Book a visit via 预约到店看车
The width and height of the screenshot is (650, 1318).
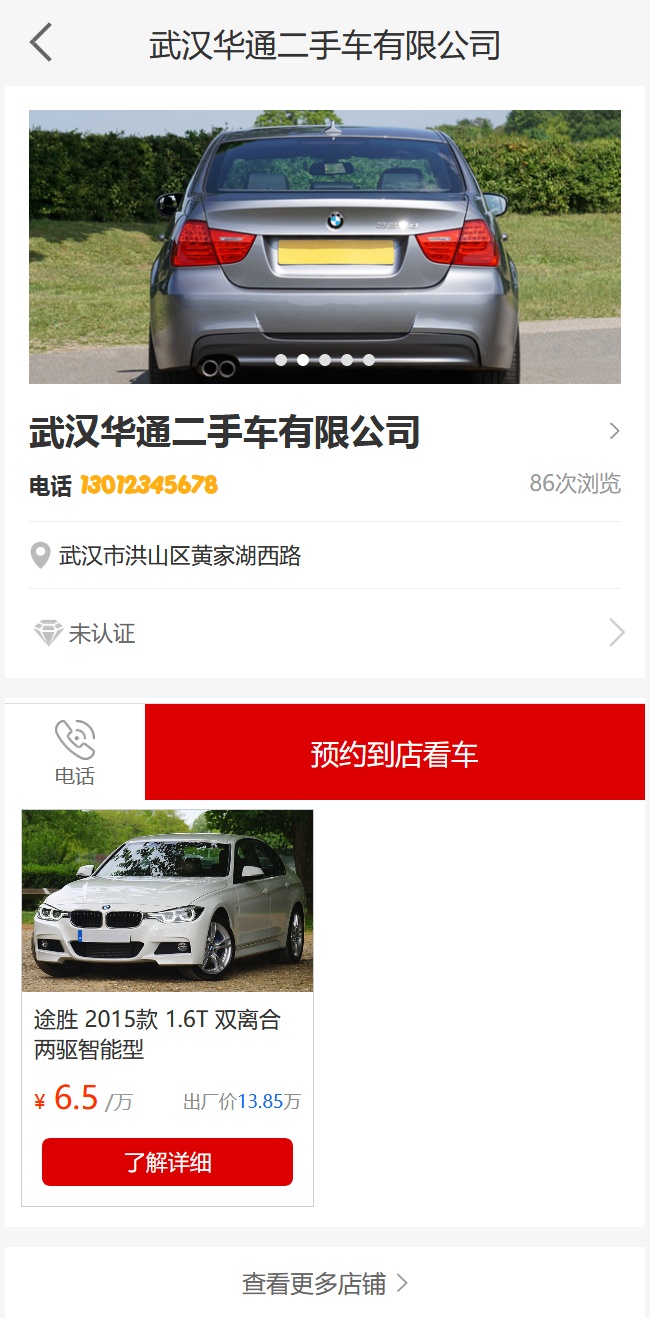pos(394,753)
